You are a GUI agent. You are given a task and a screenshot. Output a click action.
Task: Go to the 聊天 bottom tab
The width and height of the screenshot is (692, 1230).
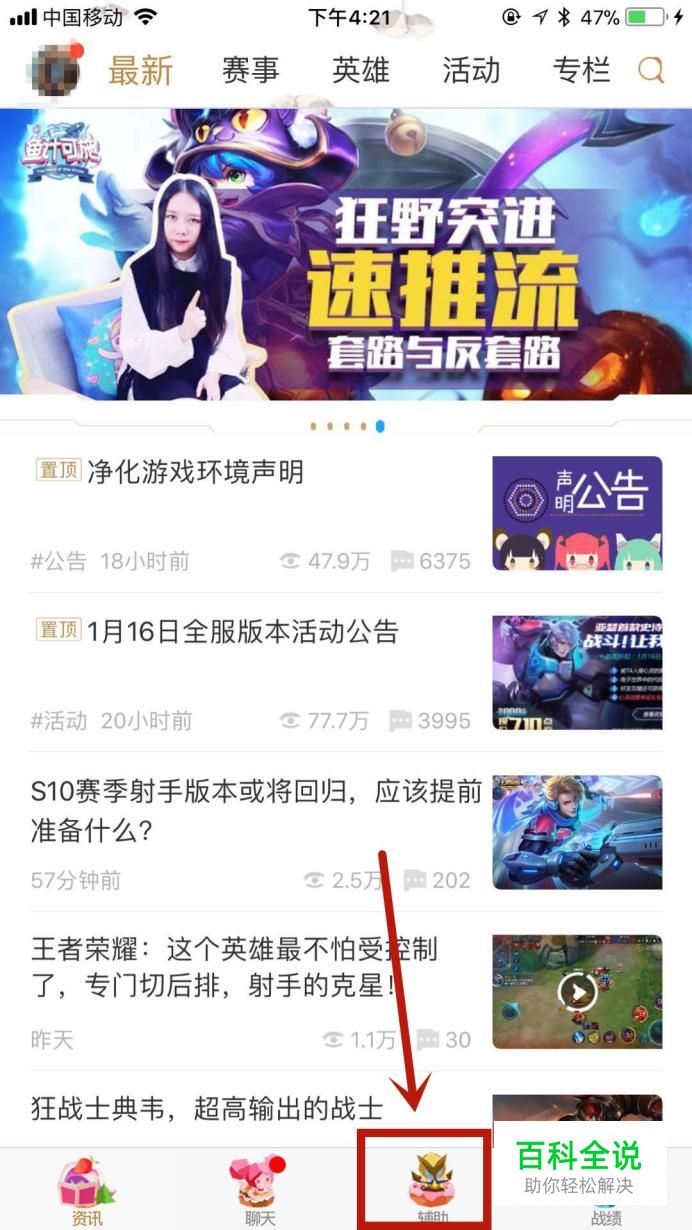(259, 1190)
